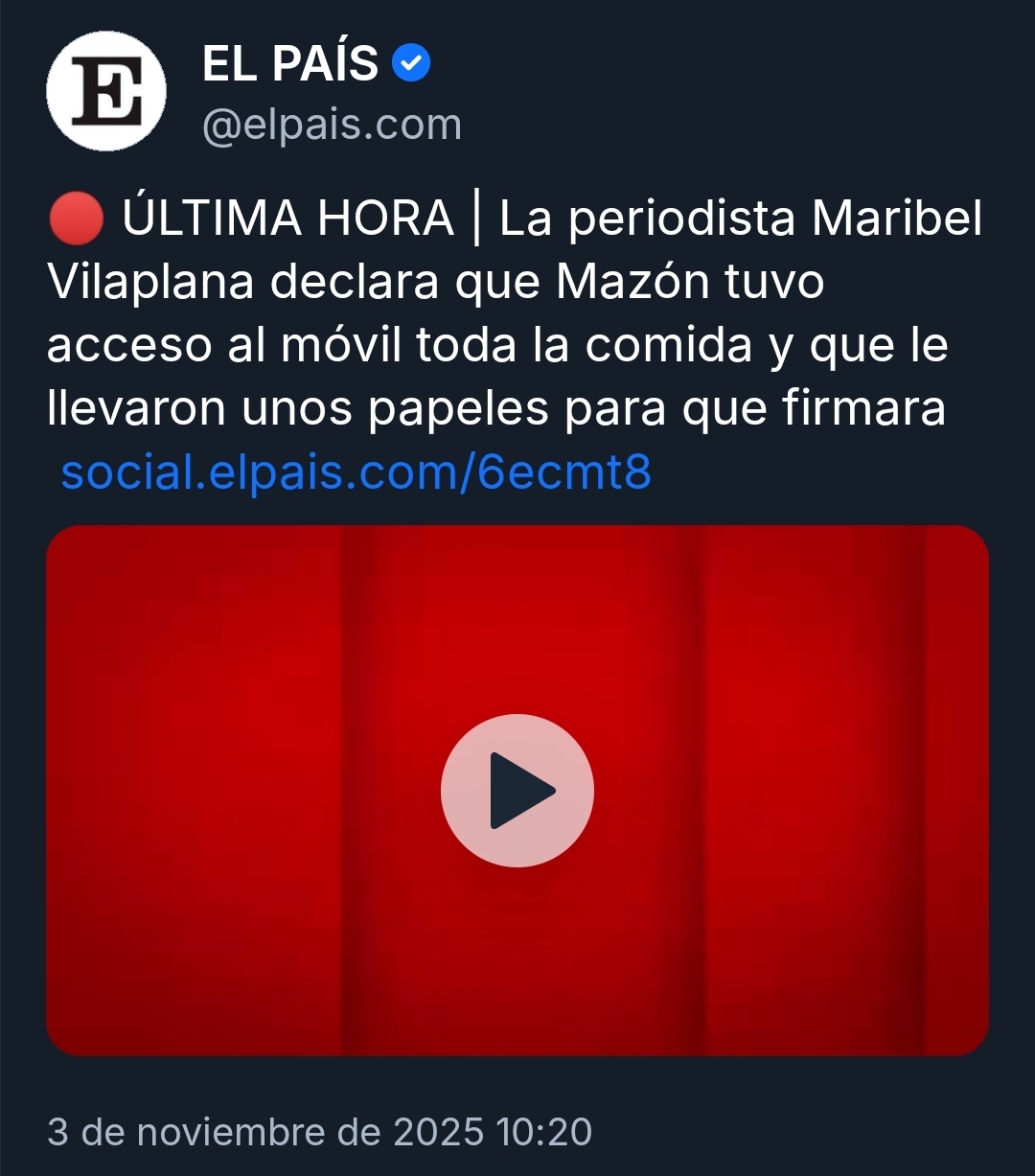Open EL PAÍS profile avatar

pyautogui.click(x=106, y=92)
